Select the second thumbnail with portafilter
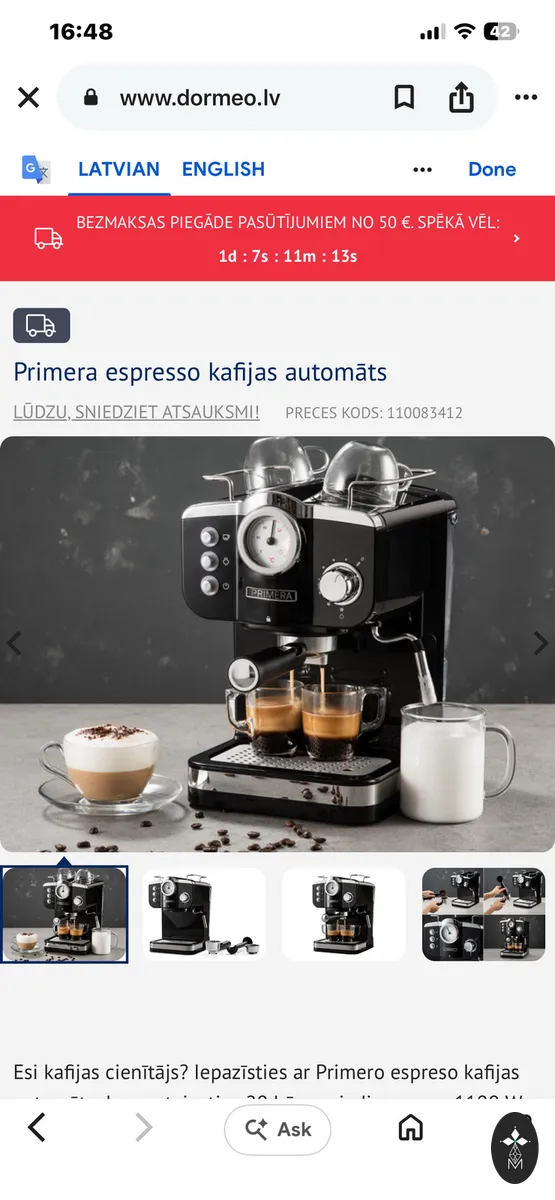The height and width of the screenshot is (1200, 555). click(204, 914)
